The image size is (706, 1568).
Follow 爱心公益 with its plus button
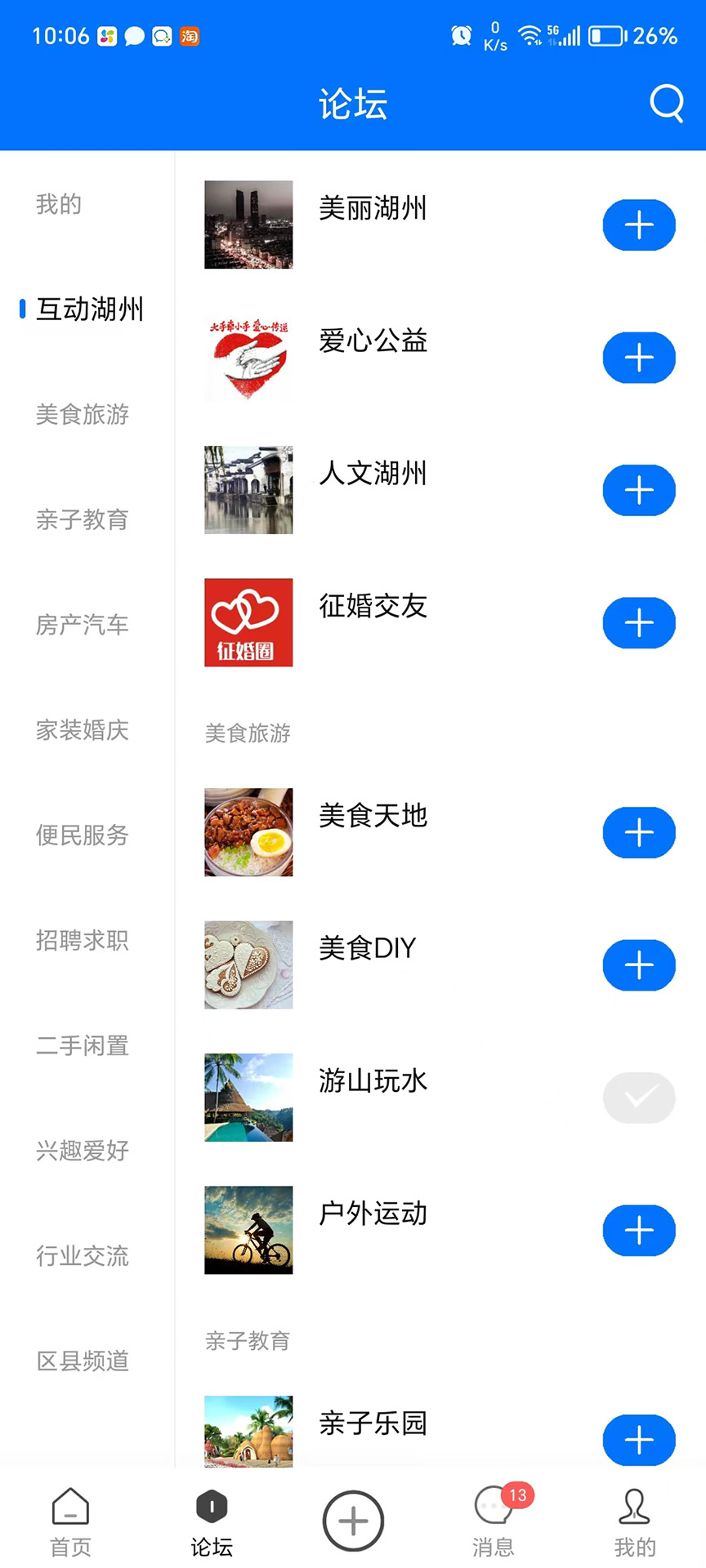[638, 357]
